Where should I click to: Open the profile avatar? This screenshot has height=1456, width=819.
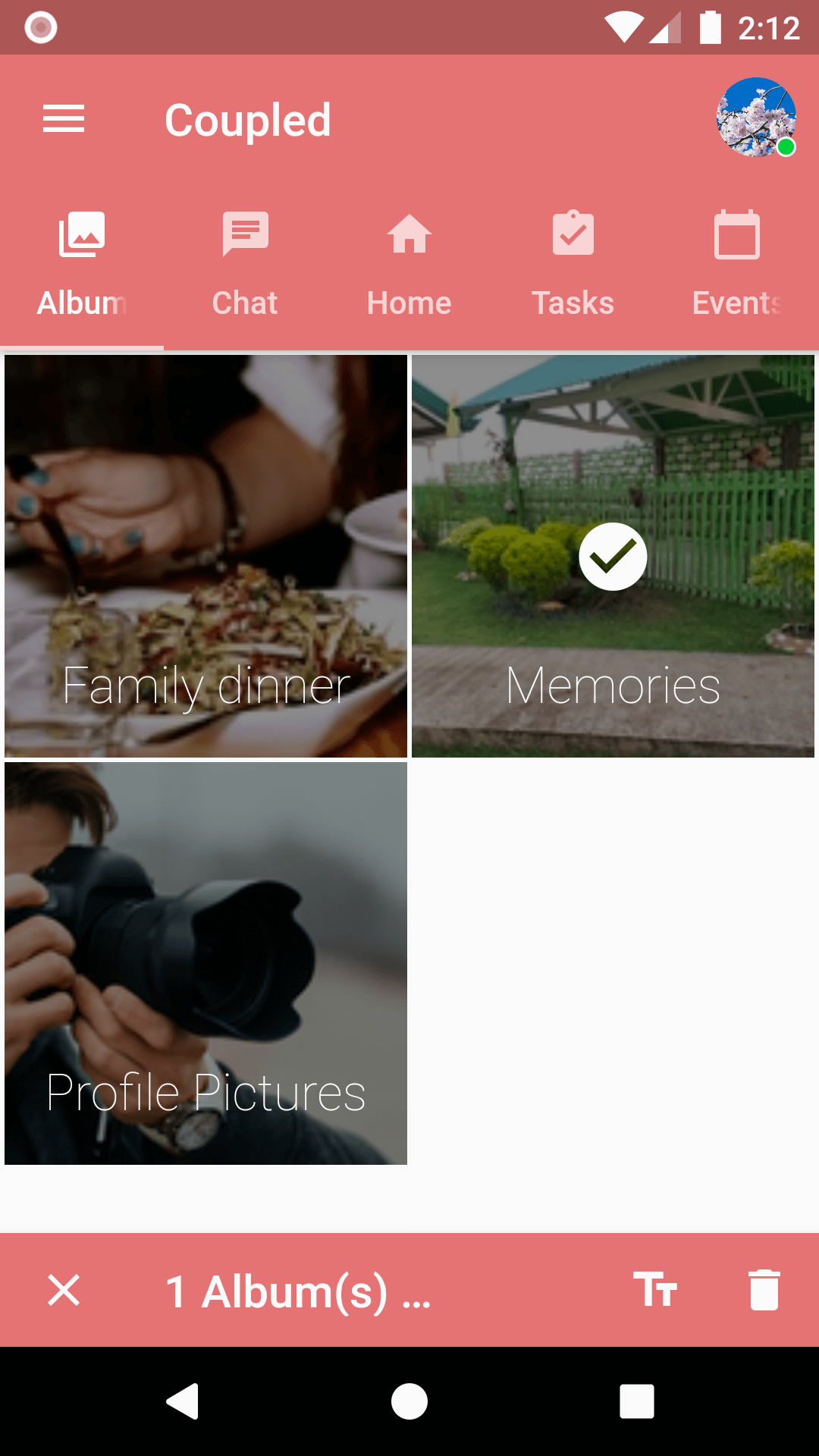tap(755, 118)
